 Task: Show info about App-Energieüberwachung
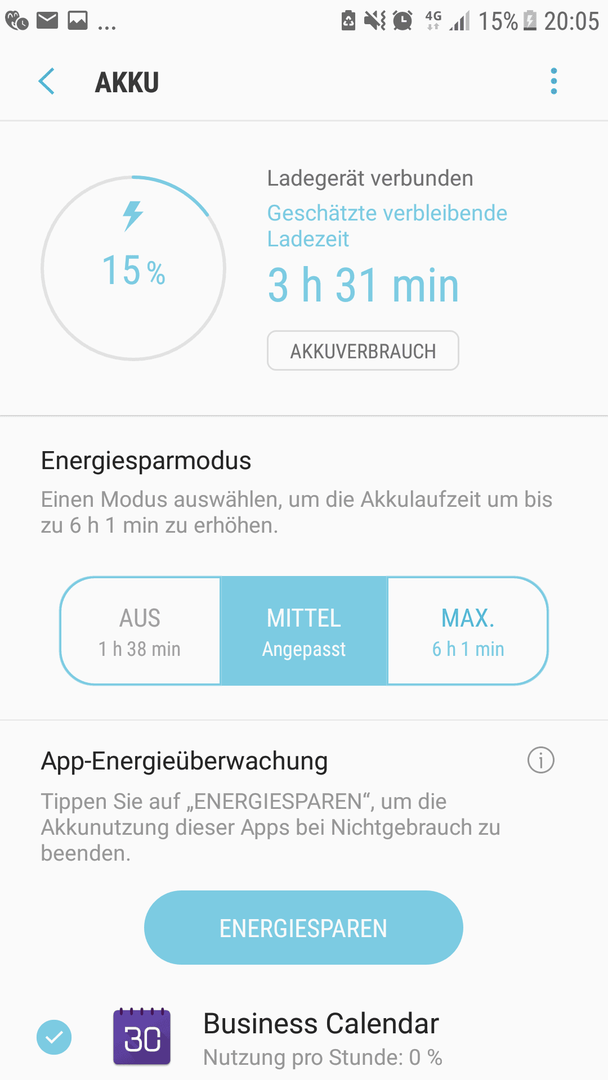541,760
